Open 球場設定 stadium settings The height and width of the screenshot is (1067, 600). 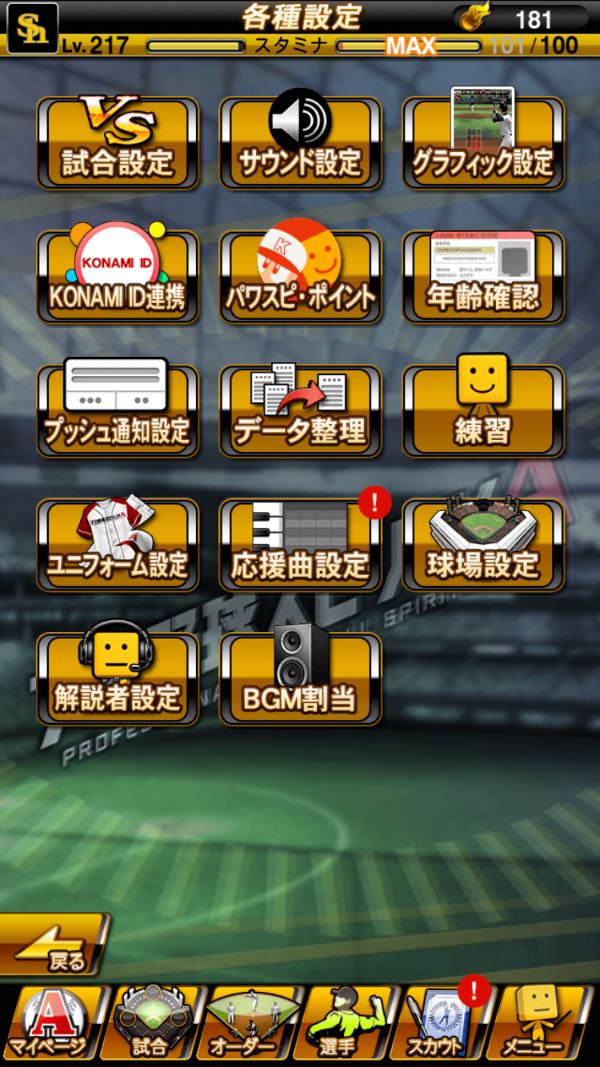483,545
